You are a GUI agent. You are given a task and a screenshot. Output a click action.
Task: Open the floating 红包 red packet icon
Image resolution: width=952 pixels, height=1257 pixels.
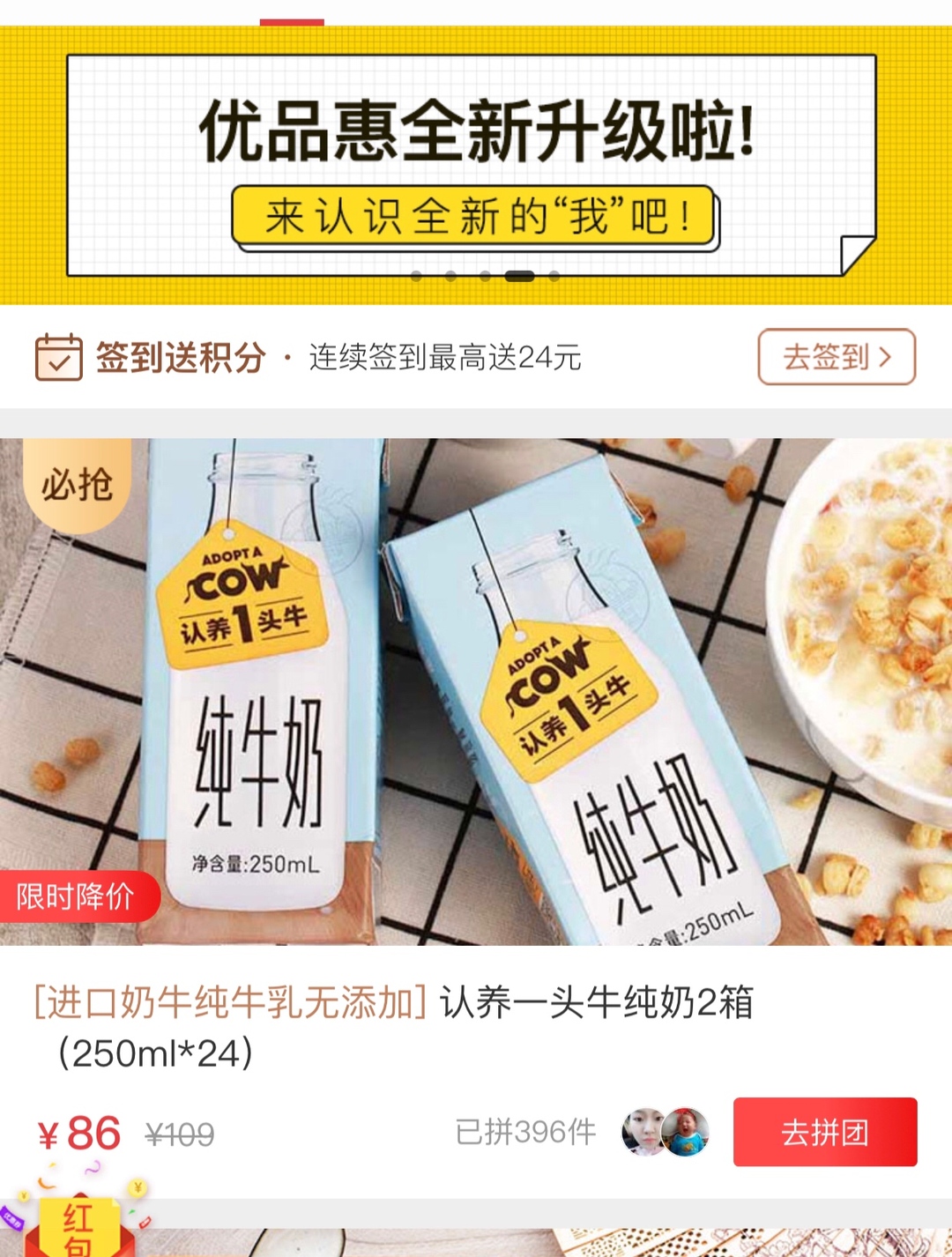78,1221
